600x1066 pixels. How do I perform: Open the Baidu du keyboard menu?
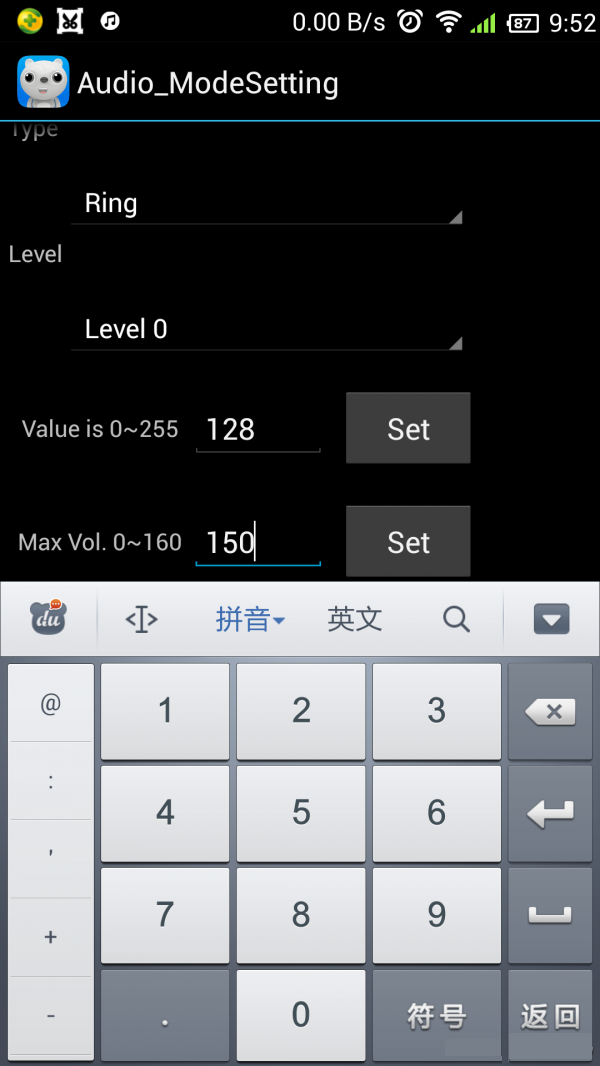(47, 620)
